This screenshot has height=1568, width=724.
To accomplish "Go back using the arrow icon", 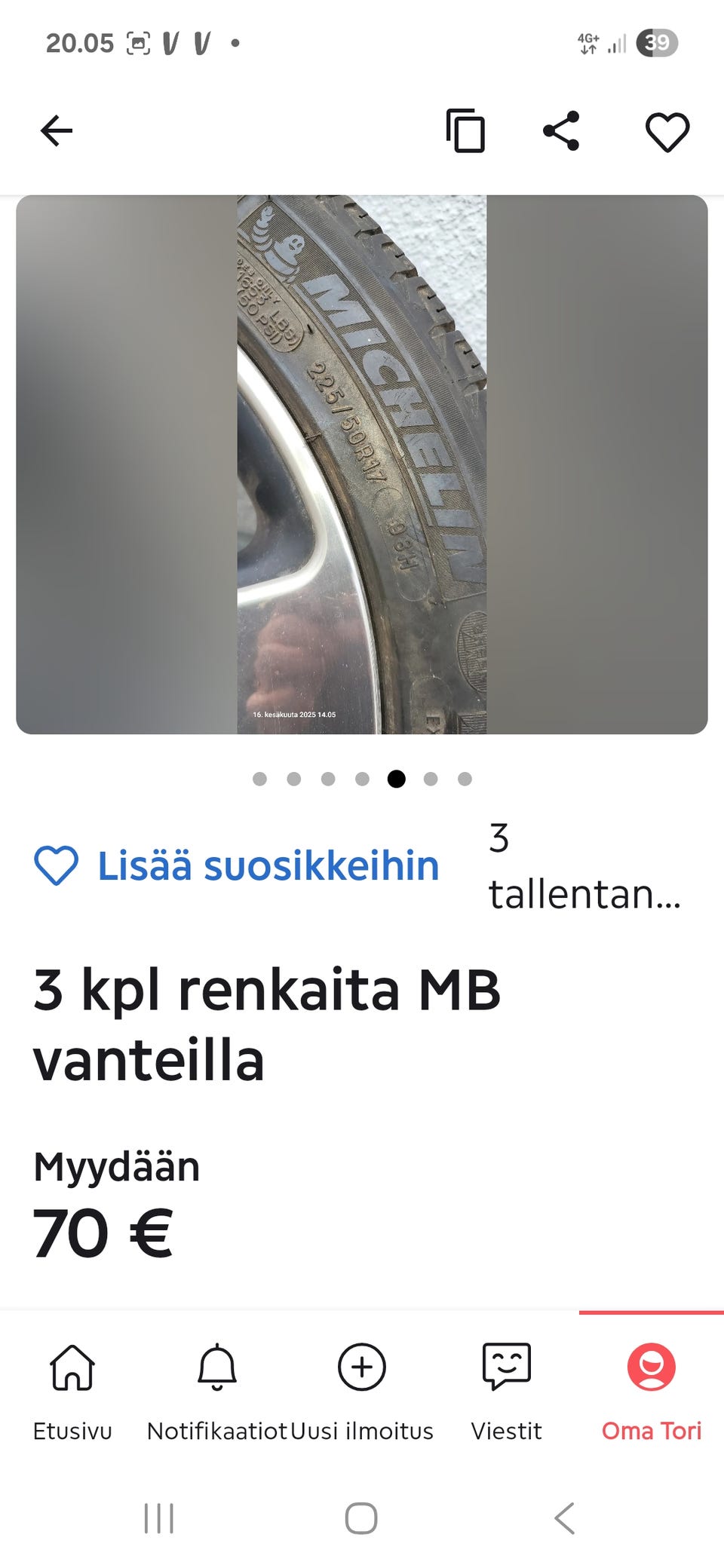I will [56, 130].
